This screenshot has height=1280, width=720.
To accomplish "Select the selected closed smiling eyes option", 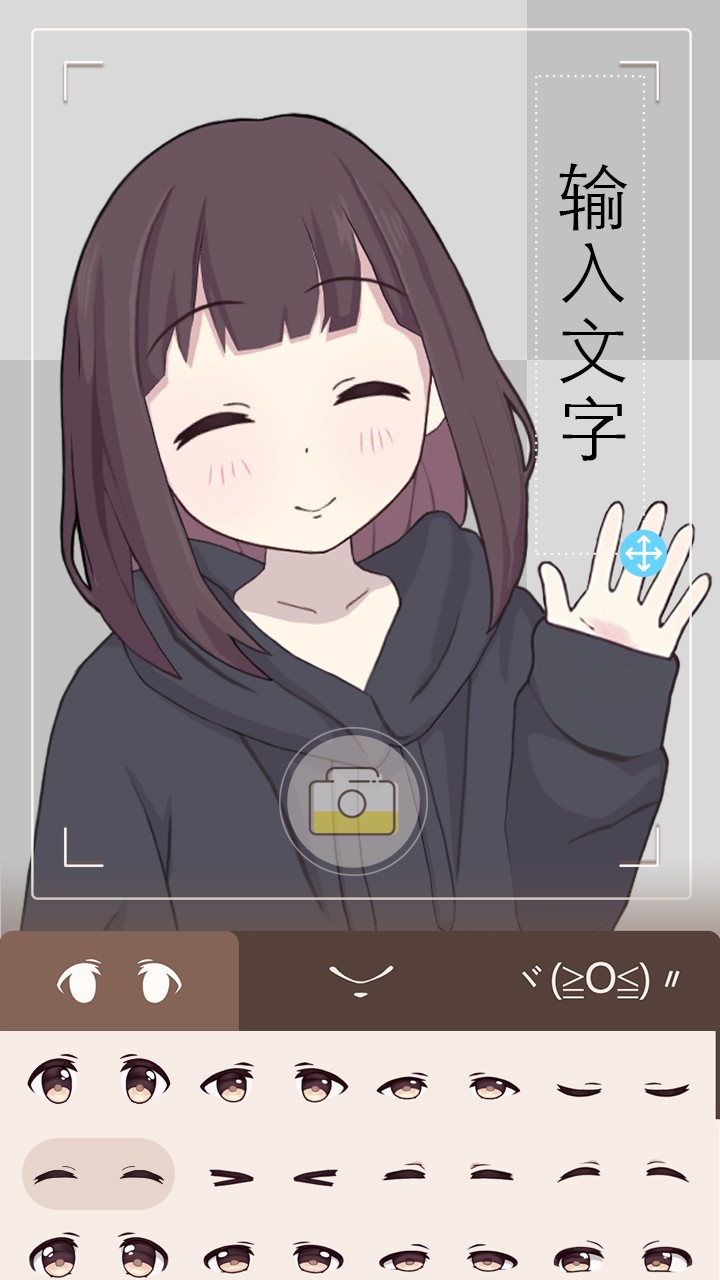I will (x=98, y=1174).
